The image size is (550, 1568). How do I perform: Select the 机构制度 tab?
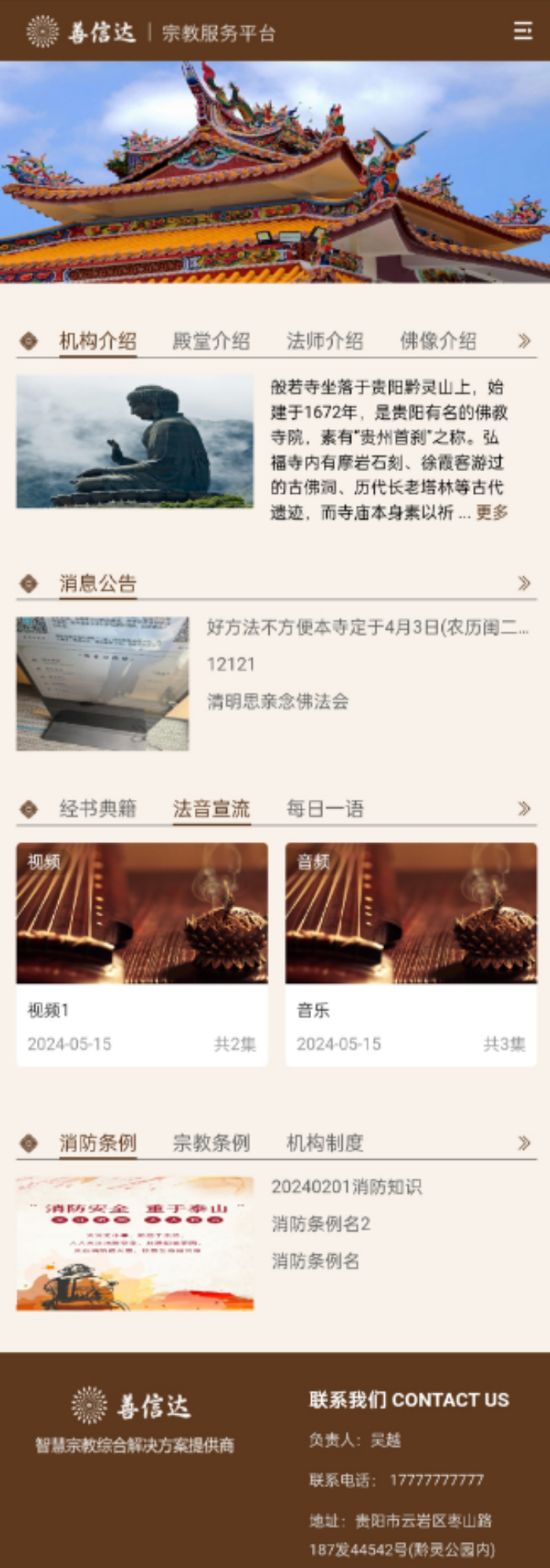point(324,1142)
